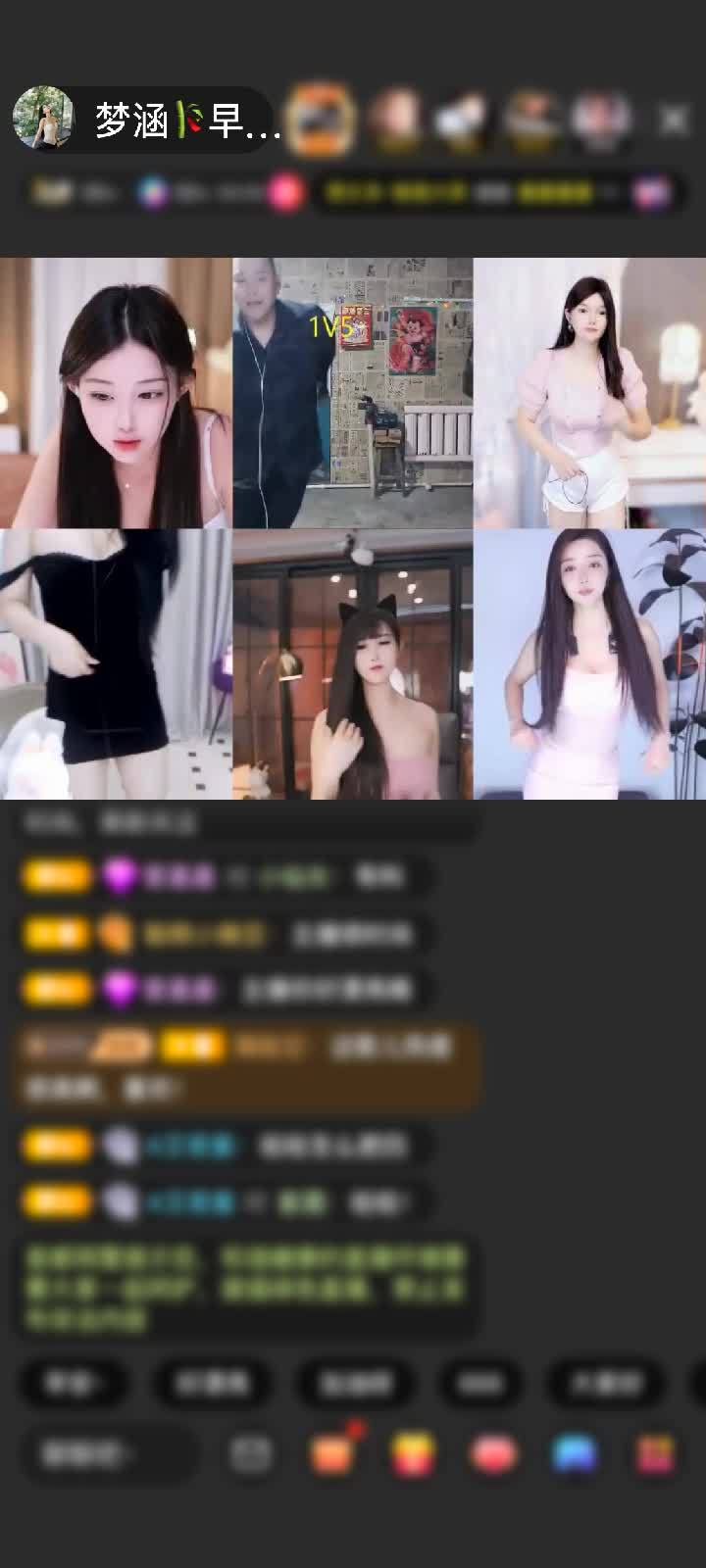Image resolution: width=706 pixels, height=1568 pixels.
Task: Tap the comment input box
Action: click(x=108, y=1454)
